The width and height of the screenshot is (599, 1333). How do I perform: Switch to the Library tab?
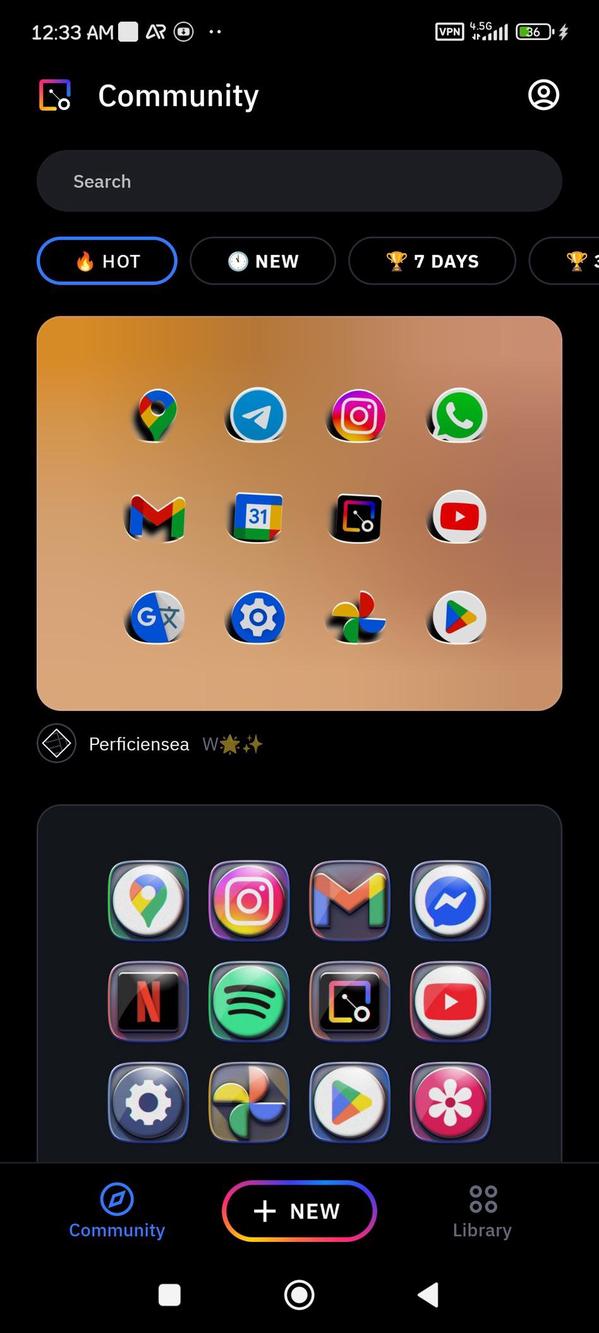[482, 1212]
